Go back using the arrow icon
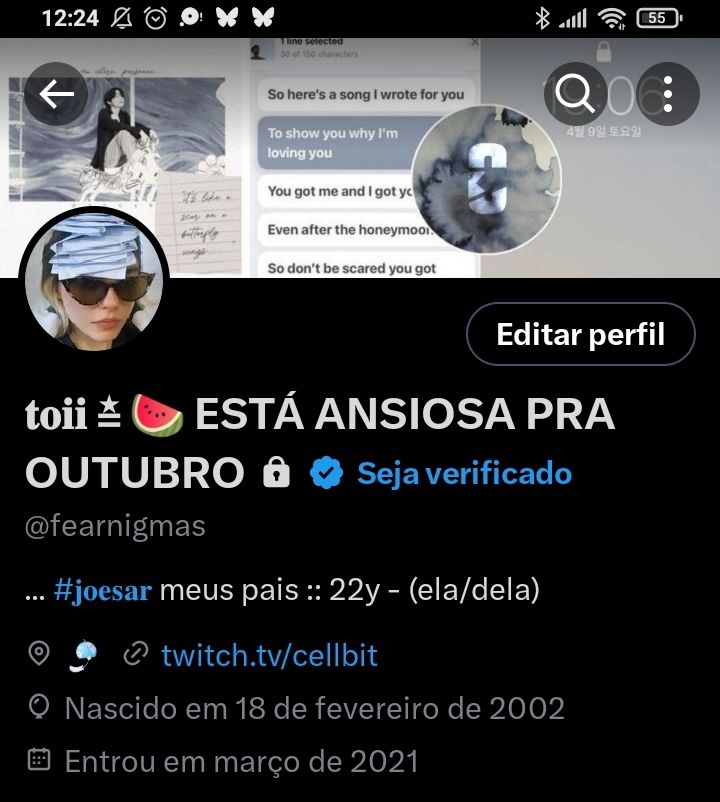Image resolution: width=720 pixels, height=802 pixels. (57, 94)
